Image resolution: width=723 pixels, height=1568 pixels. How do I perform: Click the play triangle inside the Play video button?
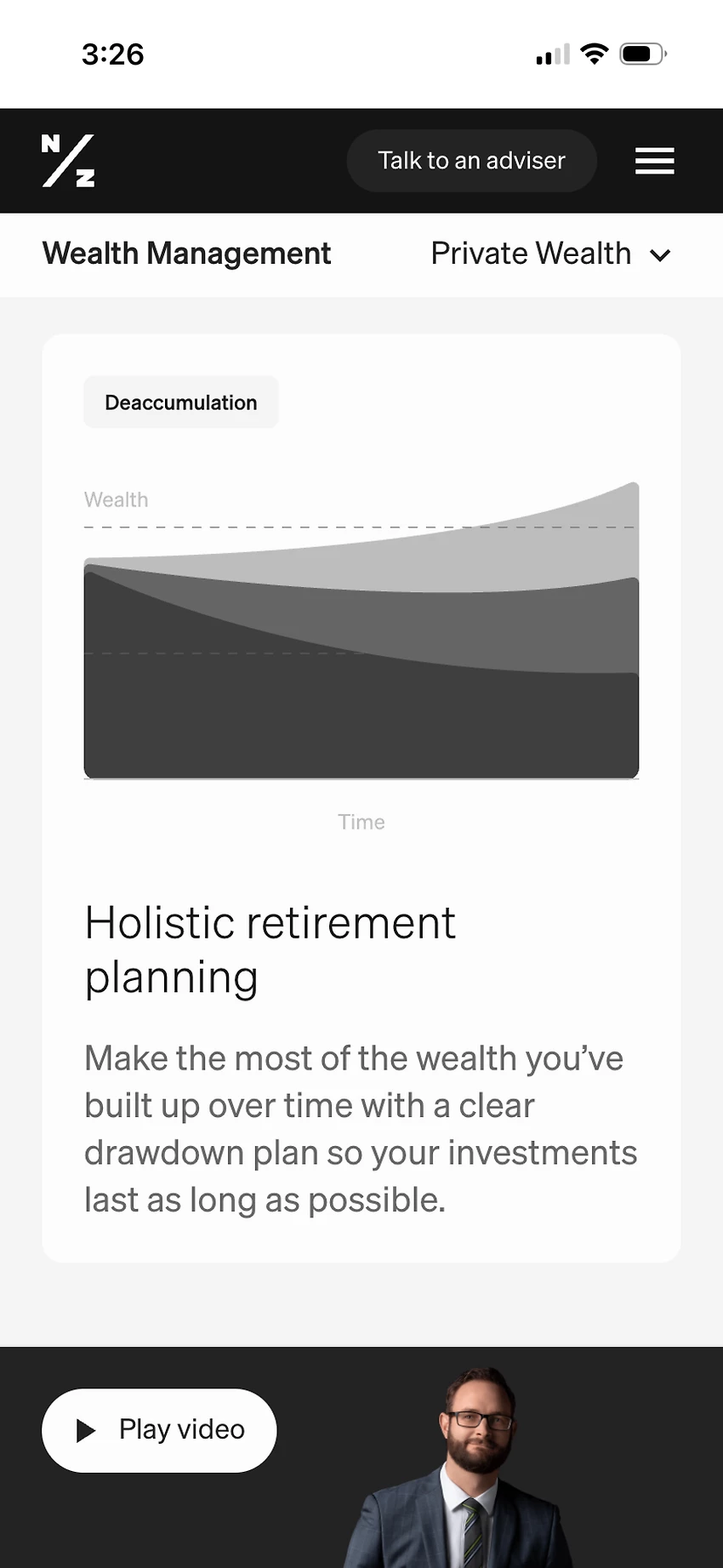click(85, 1430)
